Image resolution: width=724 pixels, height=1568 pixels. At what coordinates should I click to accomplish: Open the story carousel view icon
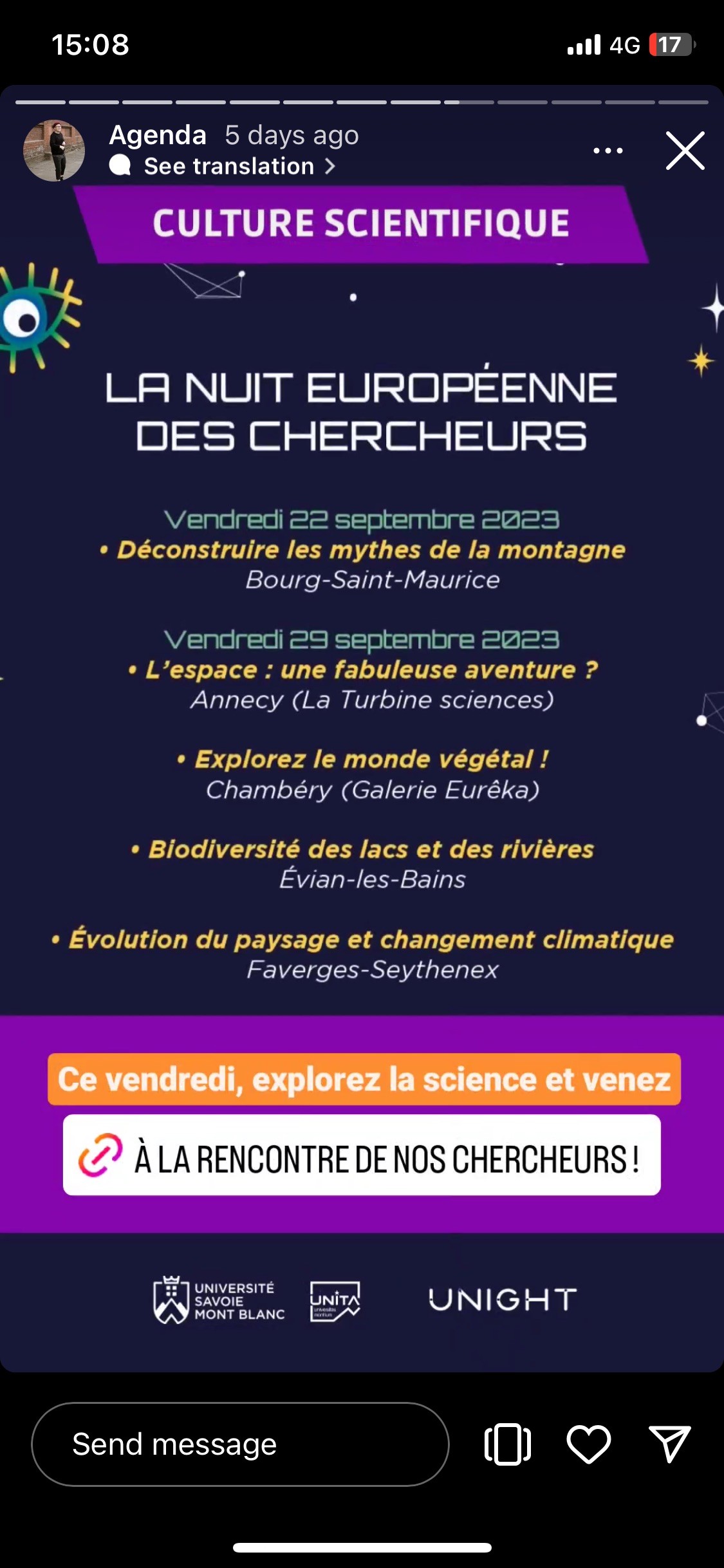click(x=508, y=1444)
